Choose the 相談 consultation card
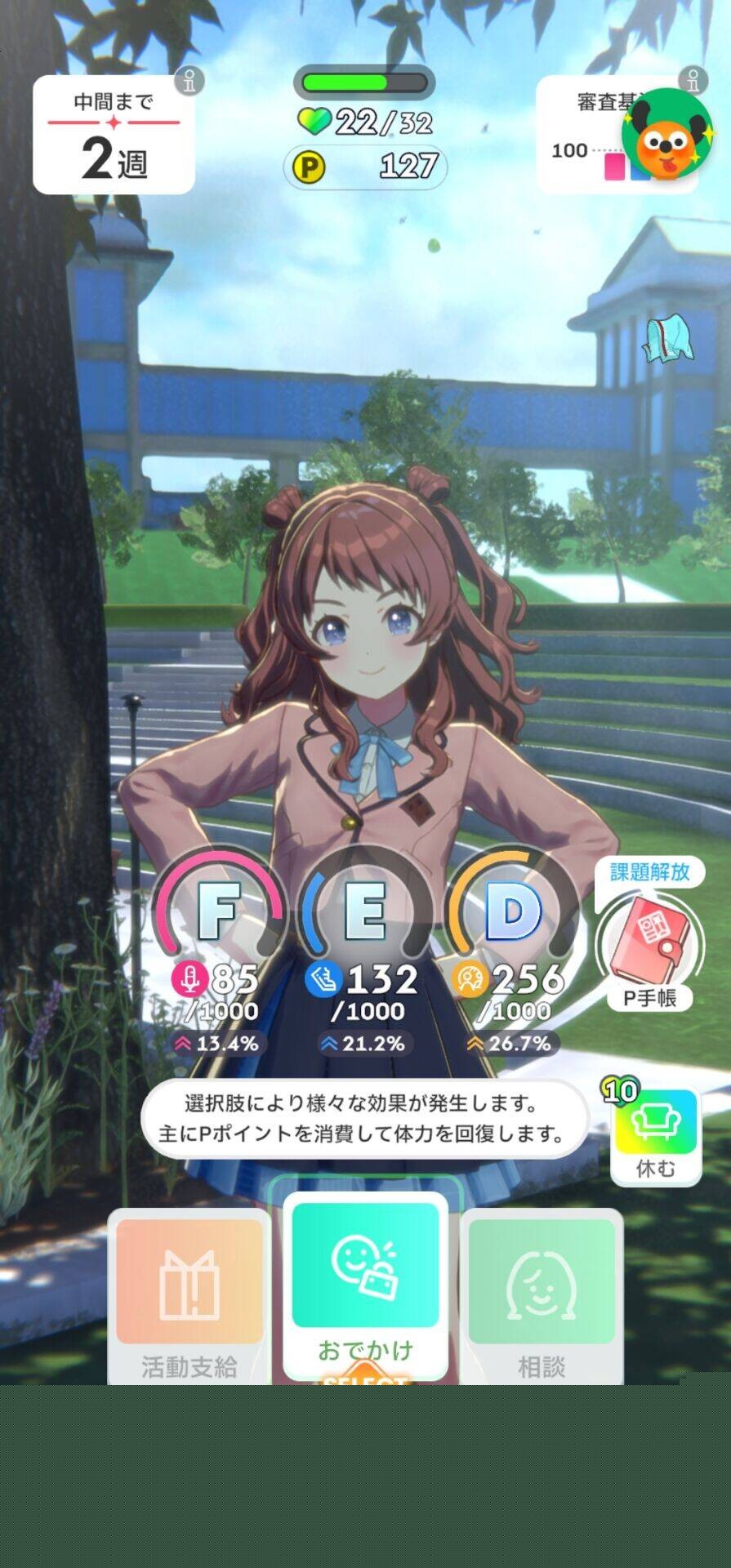Screen dimensions: 731x1568 pyautogui.click(x=541, y=1294)
